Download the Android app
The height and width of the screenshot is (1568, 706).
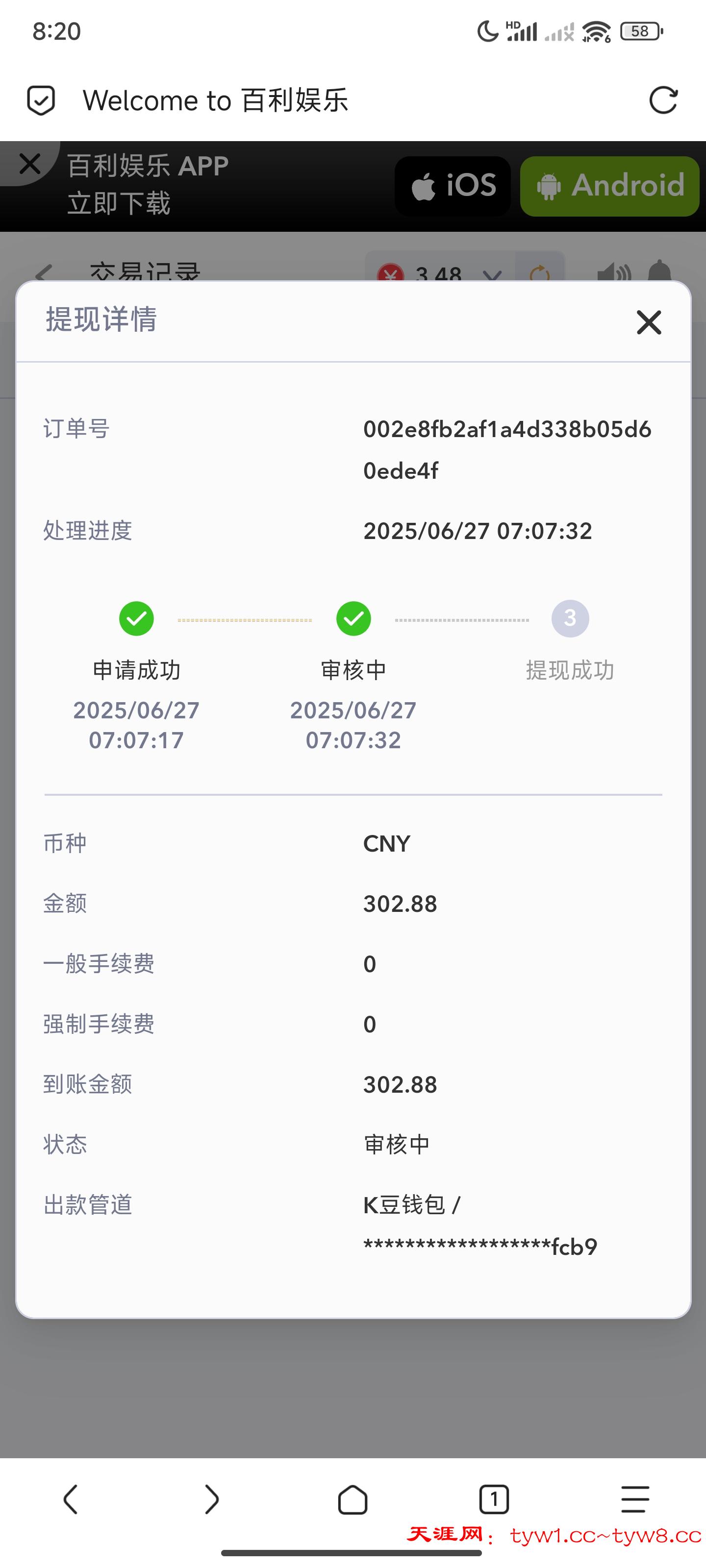tap(610, 186)
